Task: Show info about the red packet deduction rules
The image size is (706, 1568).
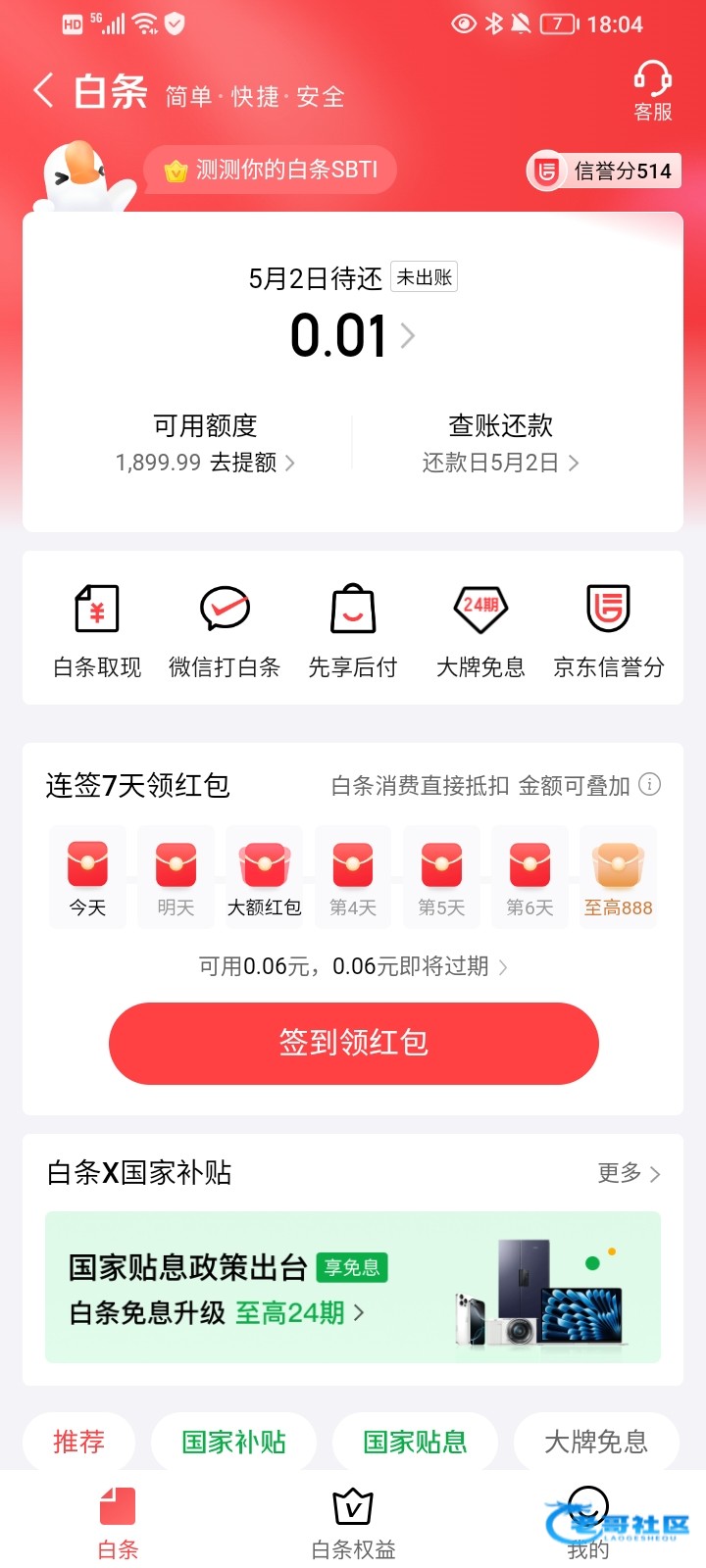Action: [649, 784]
